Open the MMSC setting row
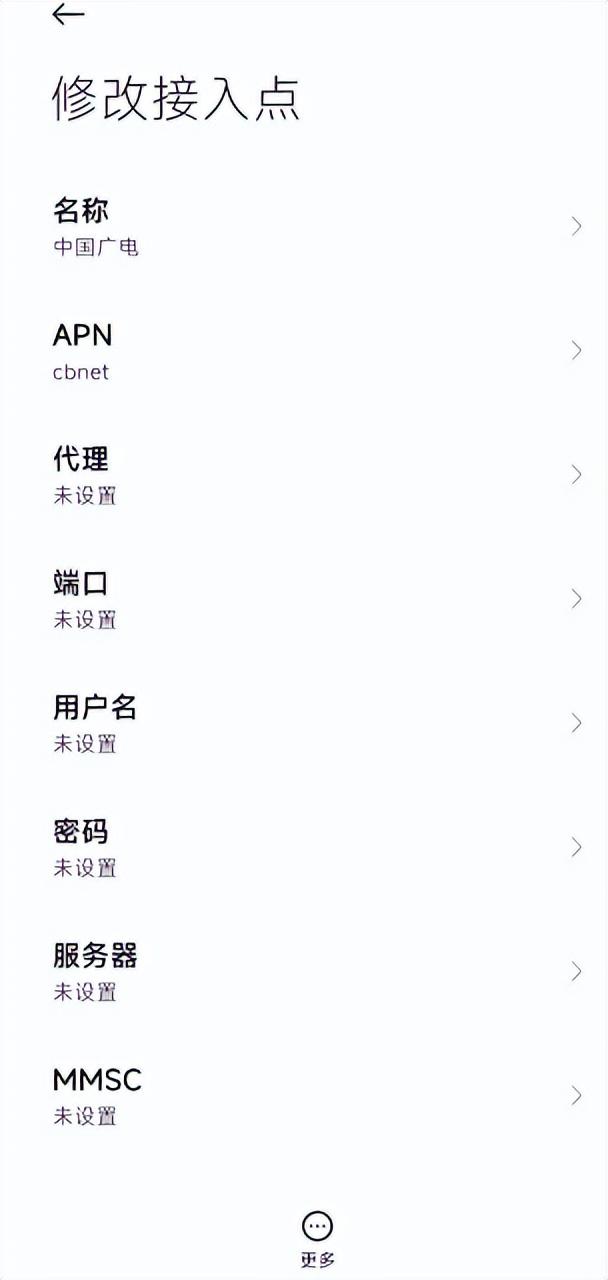This screenshot has width=608, height=1280. [x=304, y=1095]
